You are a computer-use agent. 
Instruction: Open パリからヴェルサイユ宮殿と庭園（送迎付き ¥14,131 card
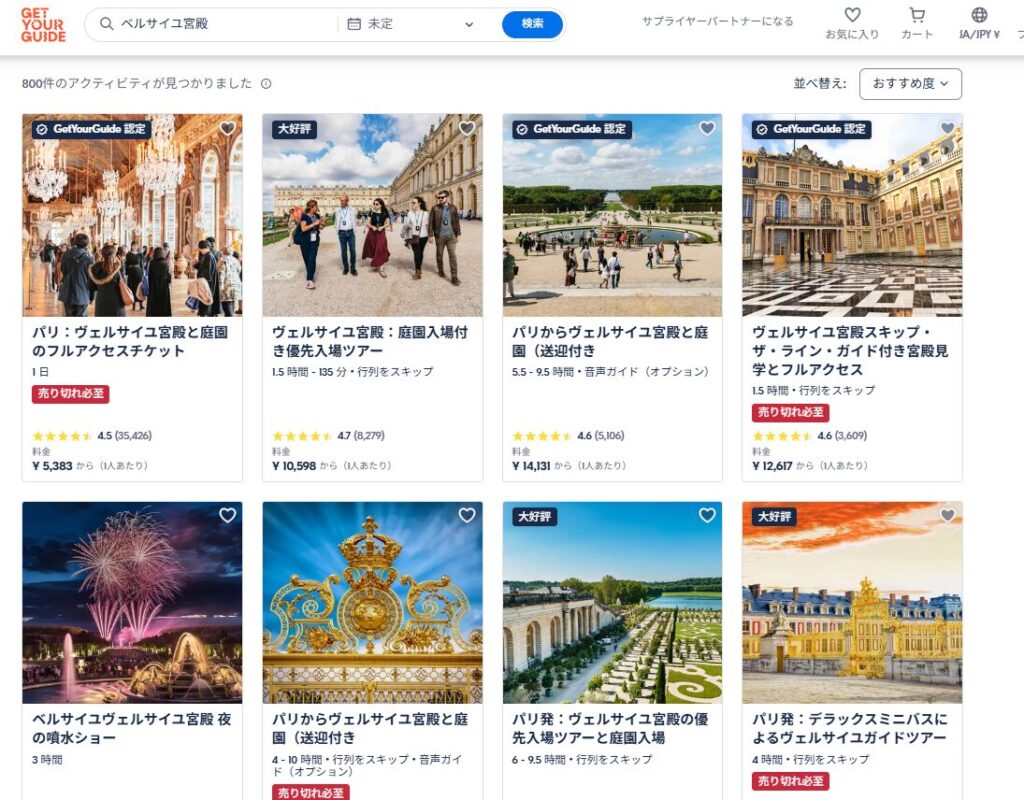click(612, 341)
